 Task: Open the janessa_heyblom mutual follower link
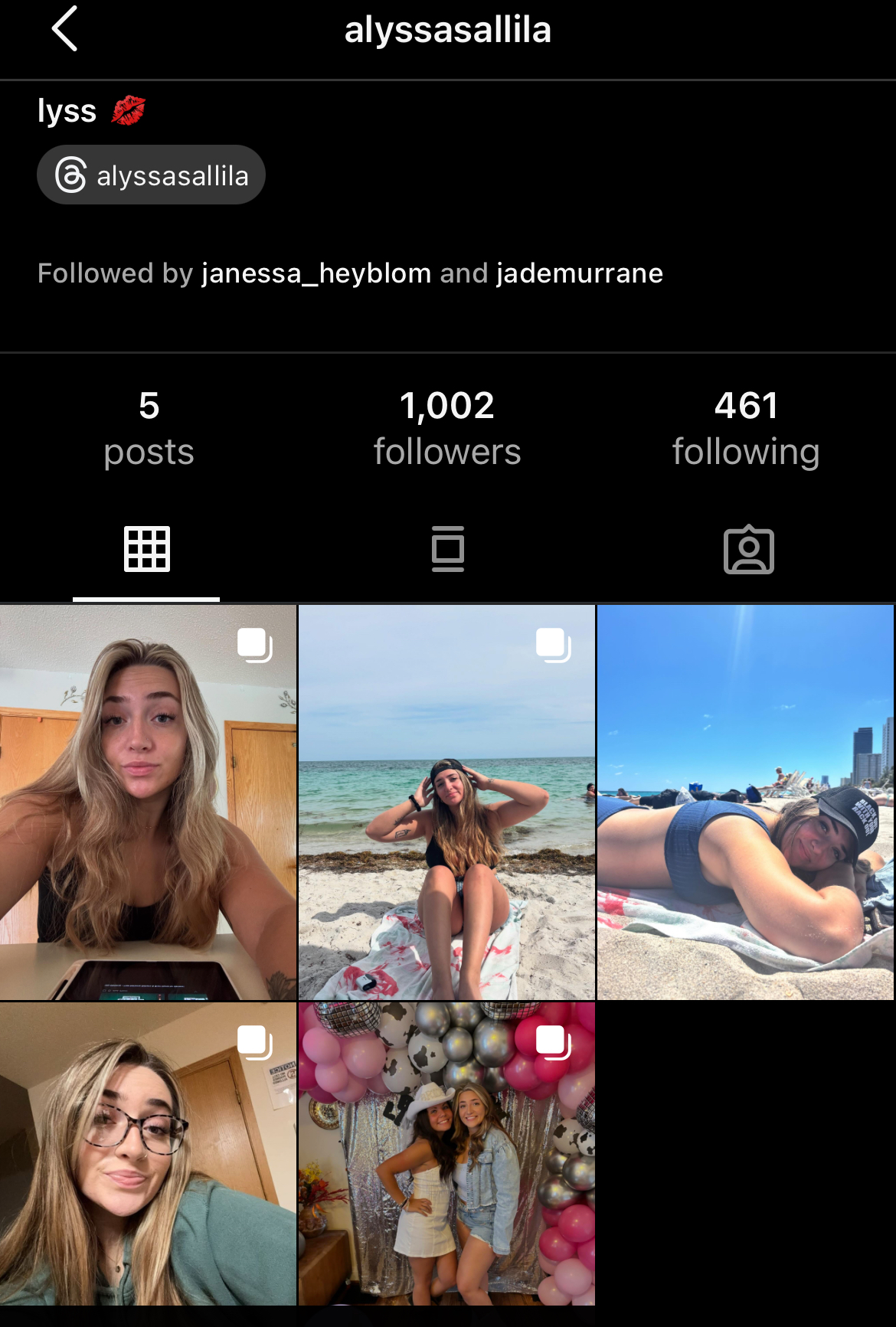click(316, 273)
